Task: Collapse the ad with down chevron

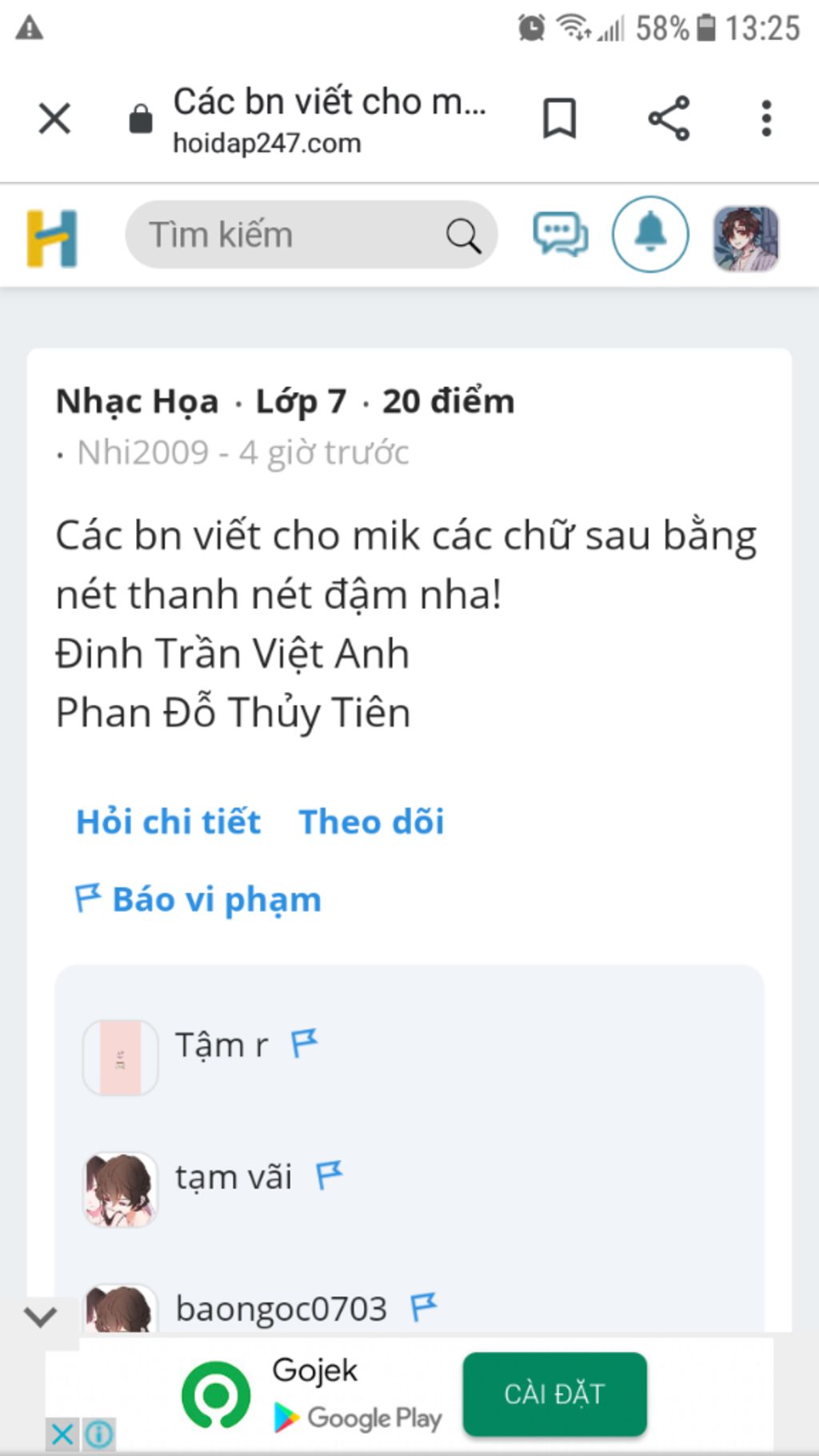Action: click(40, 1316)
